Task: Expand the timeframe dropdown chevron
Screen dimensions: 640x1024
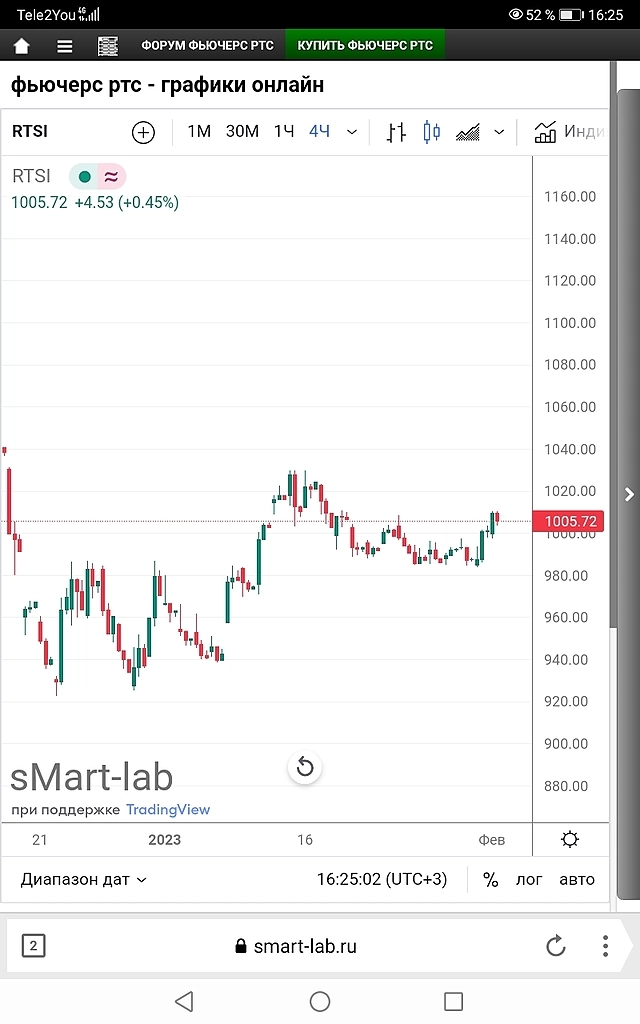Action: tap(352, 132)
